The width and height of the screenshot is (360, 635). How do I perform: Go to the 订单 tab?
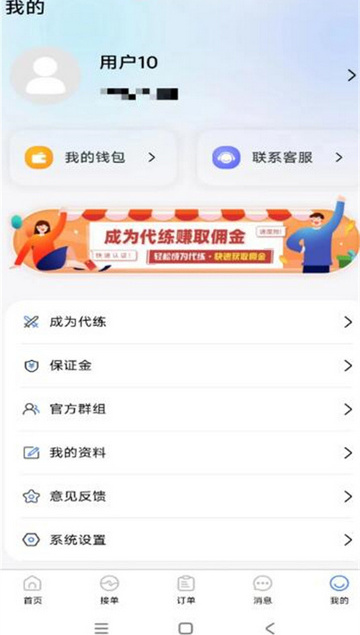pos(186,590)
